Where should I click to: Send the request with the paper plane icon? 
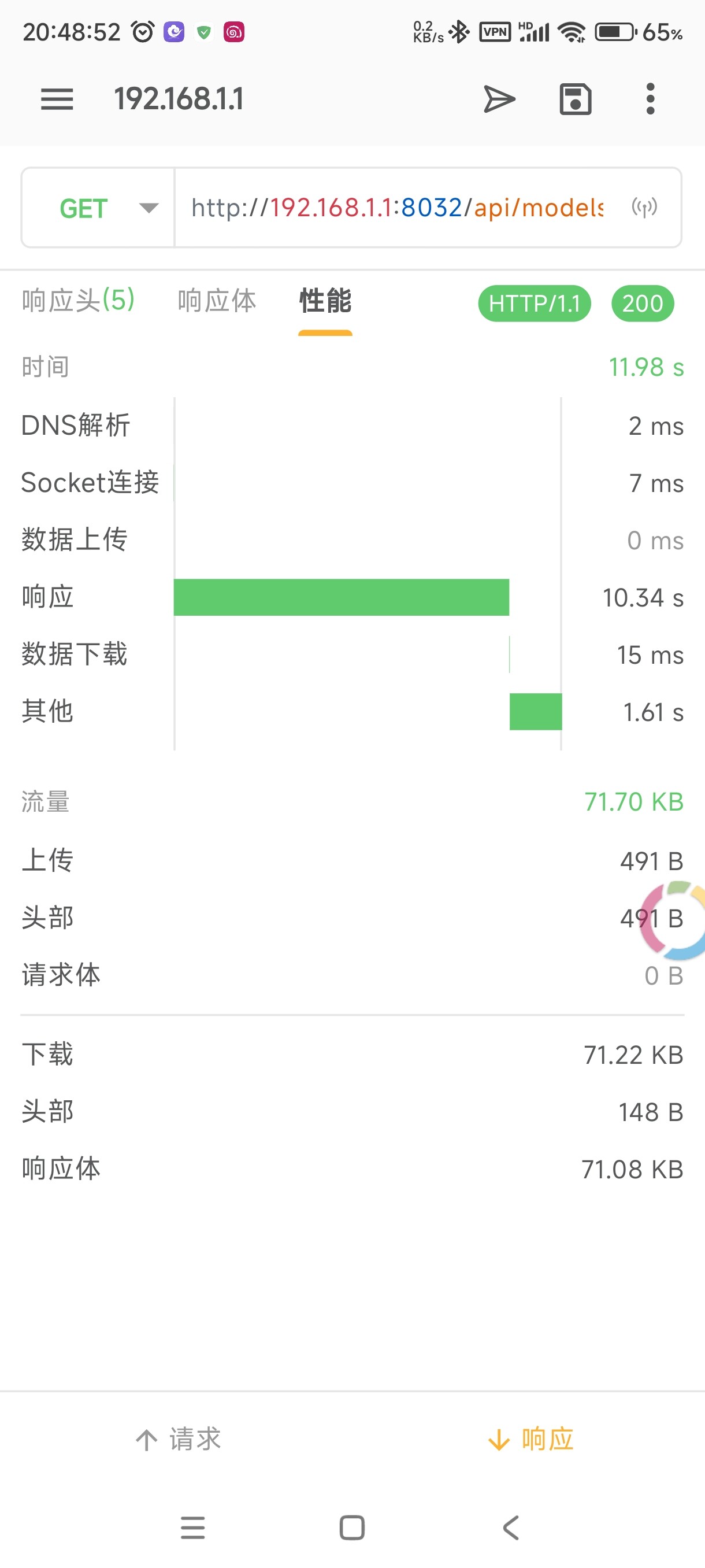(x=499, y=99)
